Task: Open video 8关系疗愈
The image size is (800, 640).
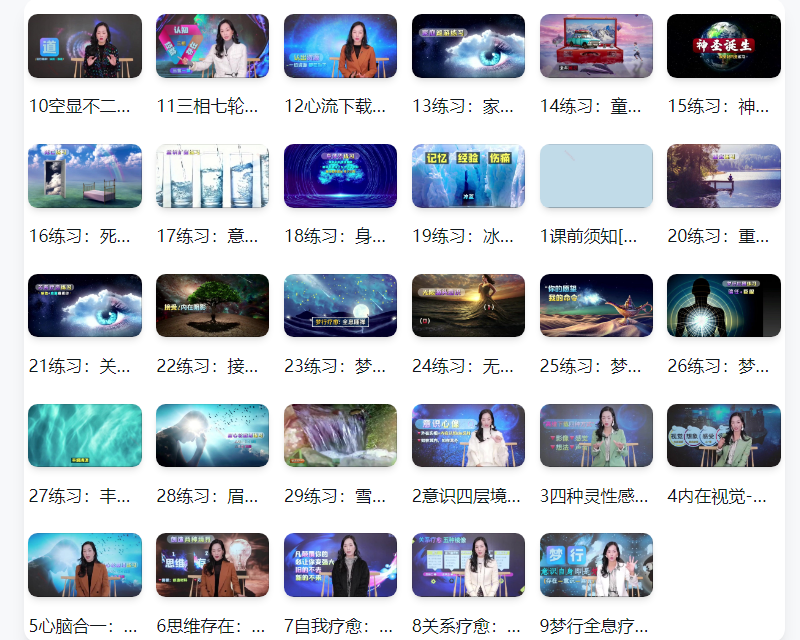Action: pos(468,565)
